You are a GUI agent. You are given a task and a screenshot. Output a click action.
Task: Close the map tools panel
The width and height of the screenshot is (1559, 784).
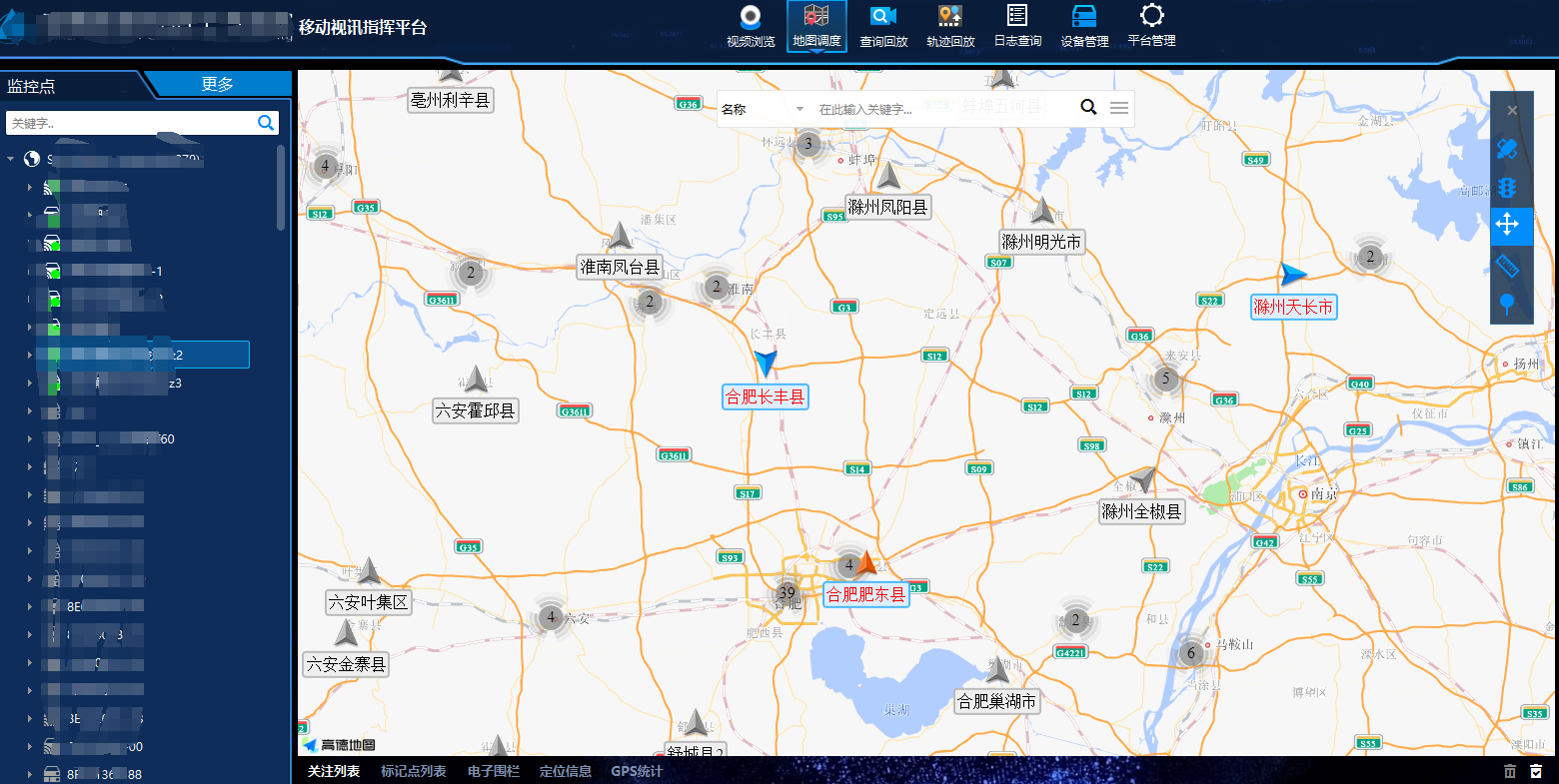click(x=1512, y=110)
